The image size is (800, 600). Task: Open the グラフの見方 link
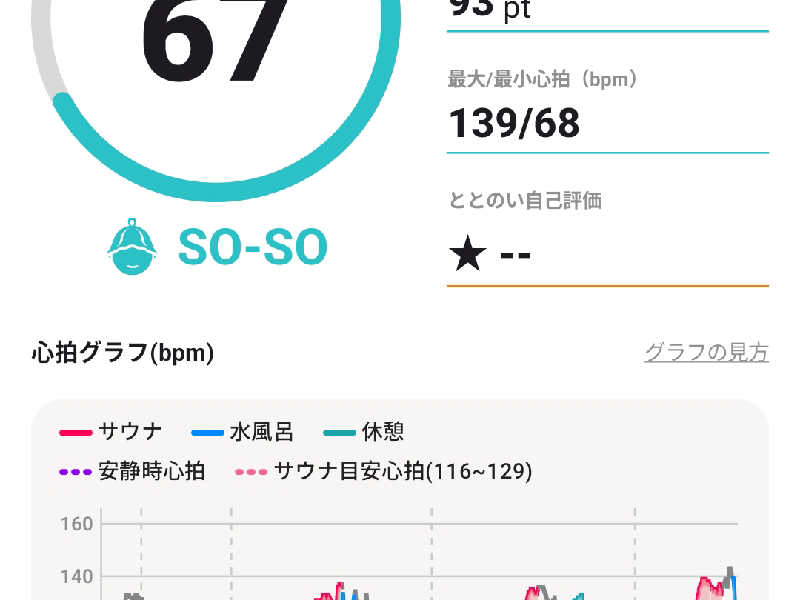[706, 352]
